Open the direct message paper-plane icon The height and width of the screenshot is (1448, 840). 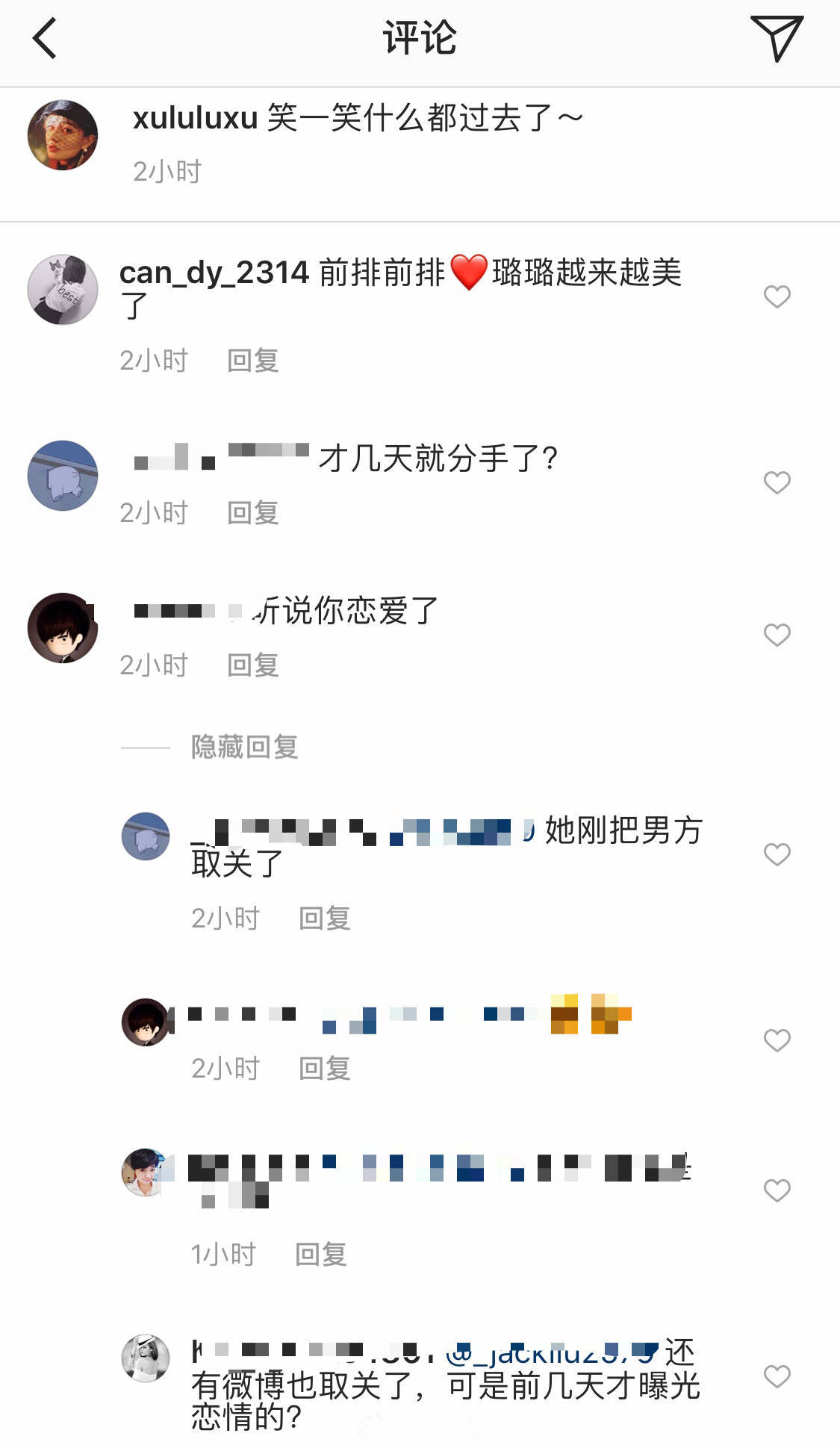point(776,37)
